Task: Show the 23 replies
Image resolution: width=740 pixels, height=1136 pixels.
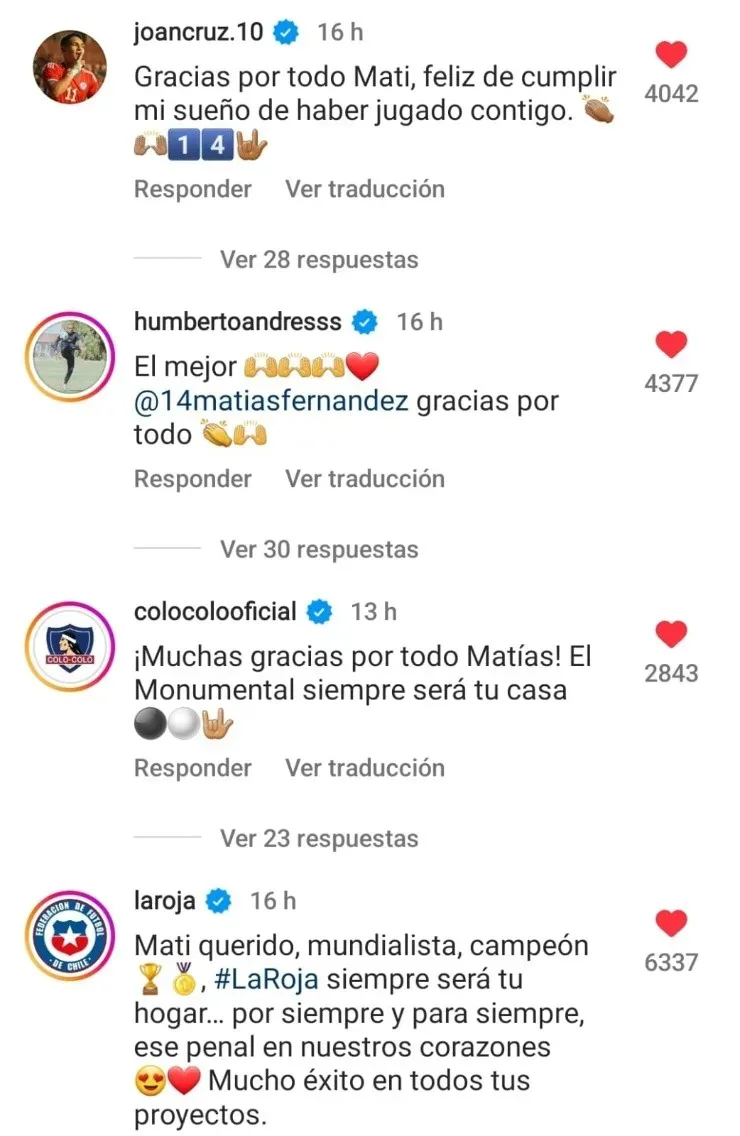Action: tap(319, 838)
